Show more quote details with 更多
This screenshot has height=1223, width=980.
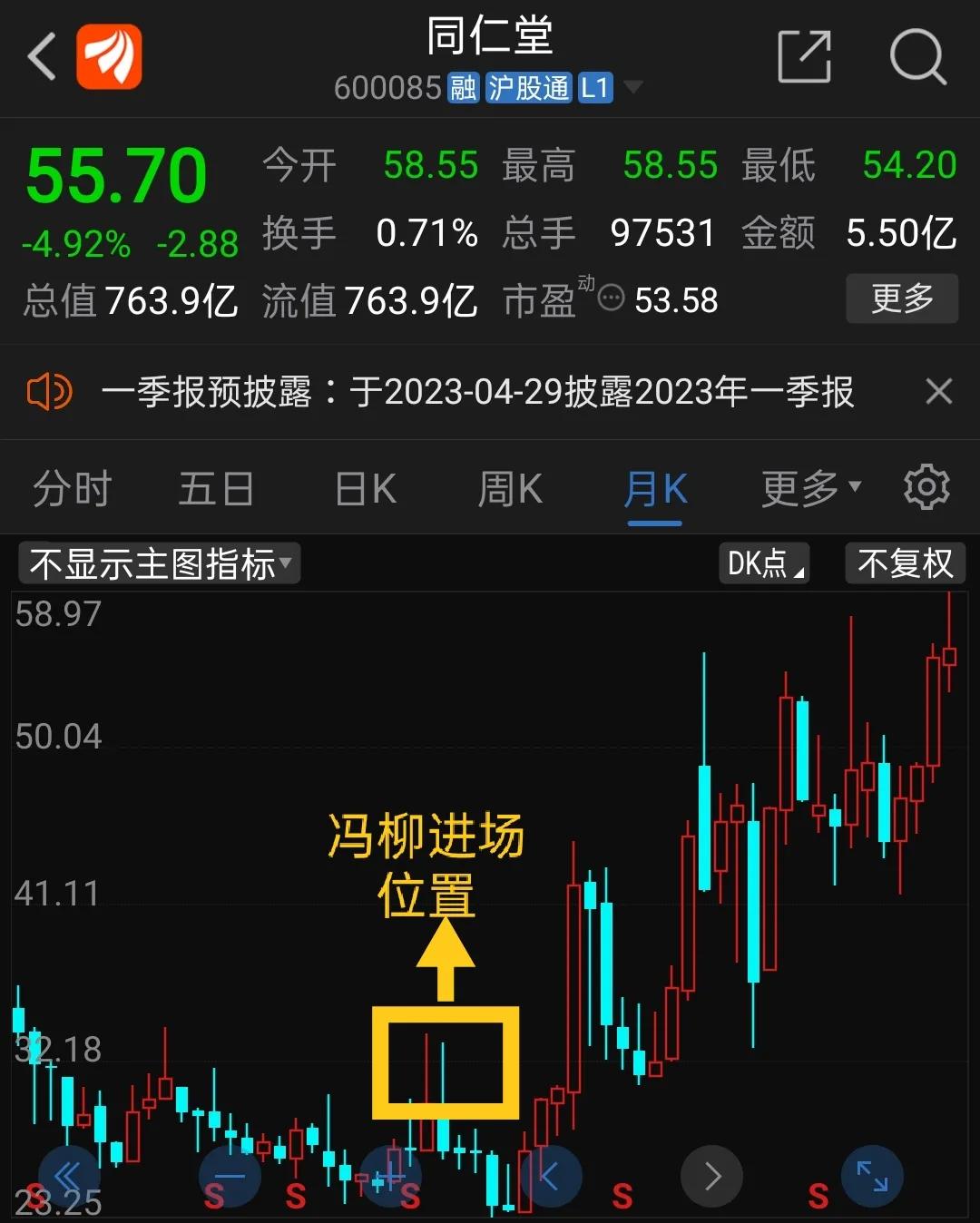(901, 298)
